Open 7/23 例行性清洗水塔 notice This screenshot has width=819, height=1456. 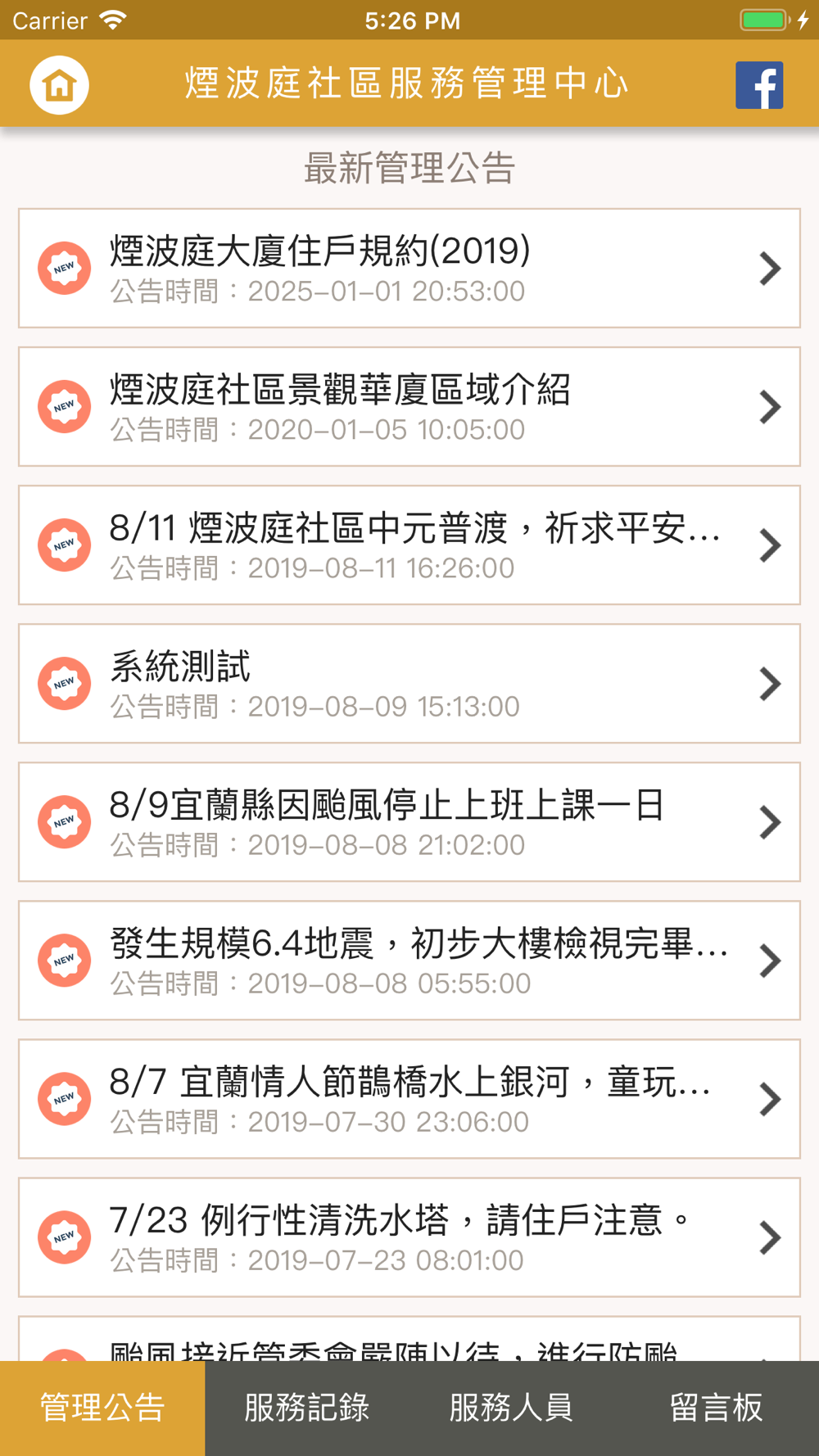pos(409,1237)
